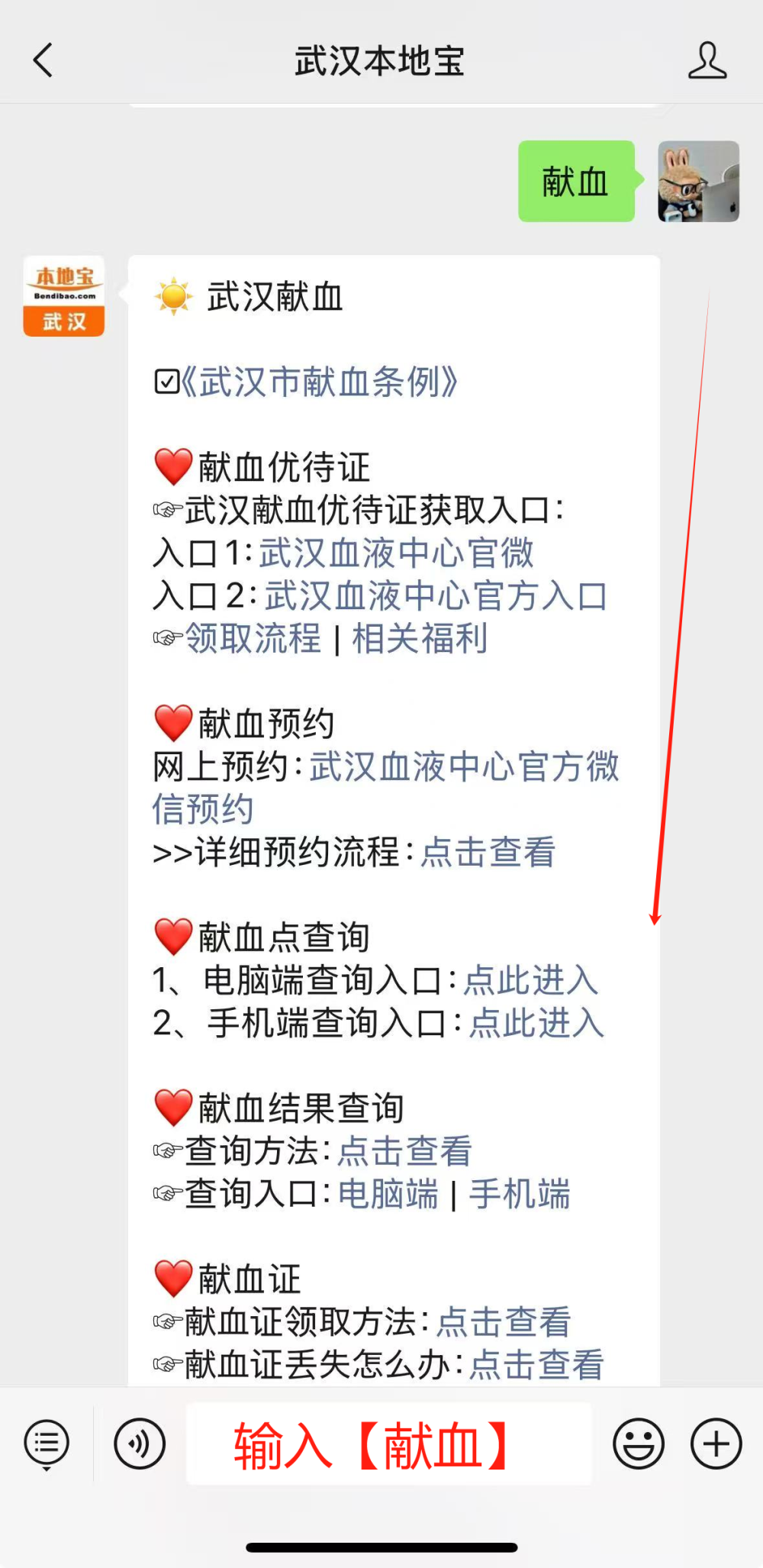Viewport: 763px width, 1568px height.
Task: Open 武汉血液中心官方入口 link
Action: [435, 597]
